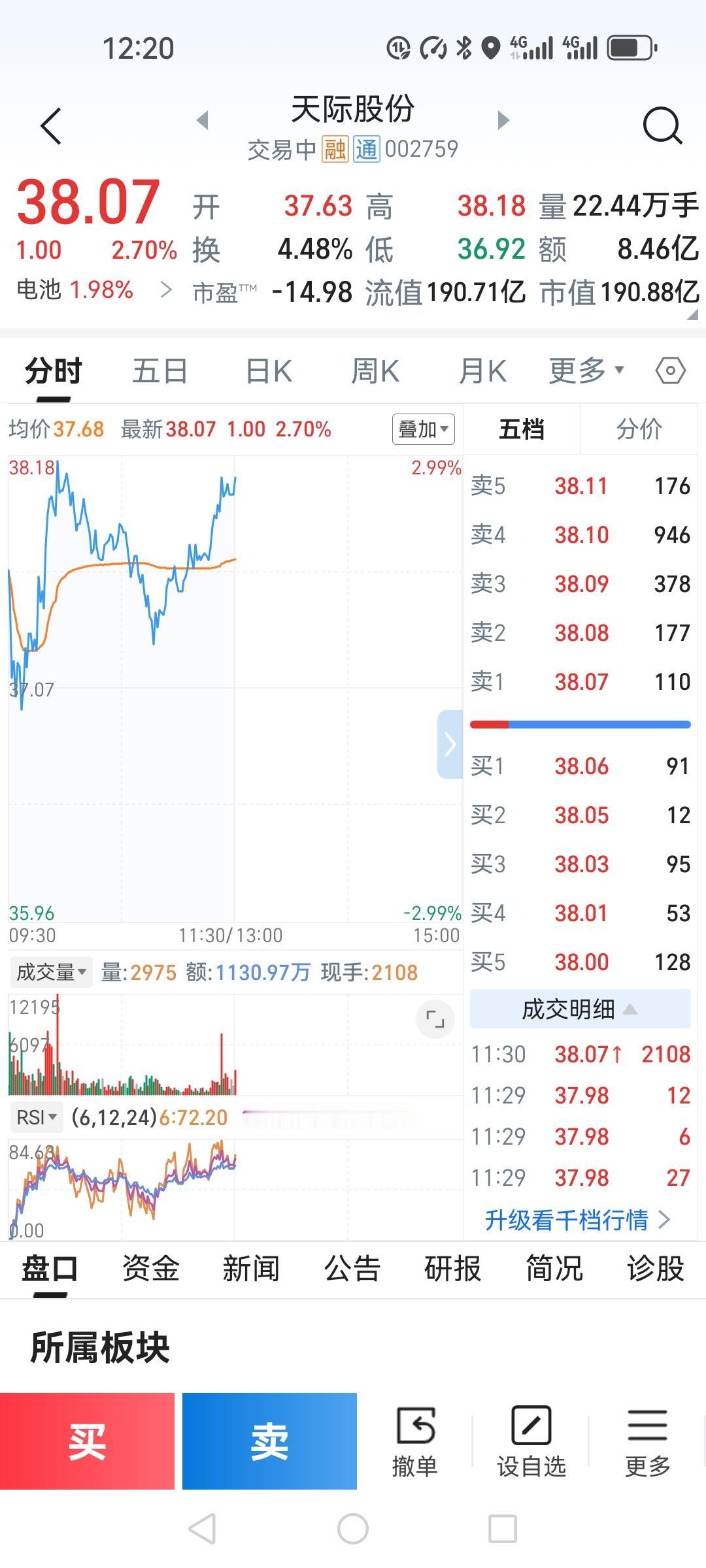The image size is (706, 1568).
Task: Open the 叠加 overlay dropdown
Action: point(423,429)
